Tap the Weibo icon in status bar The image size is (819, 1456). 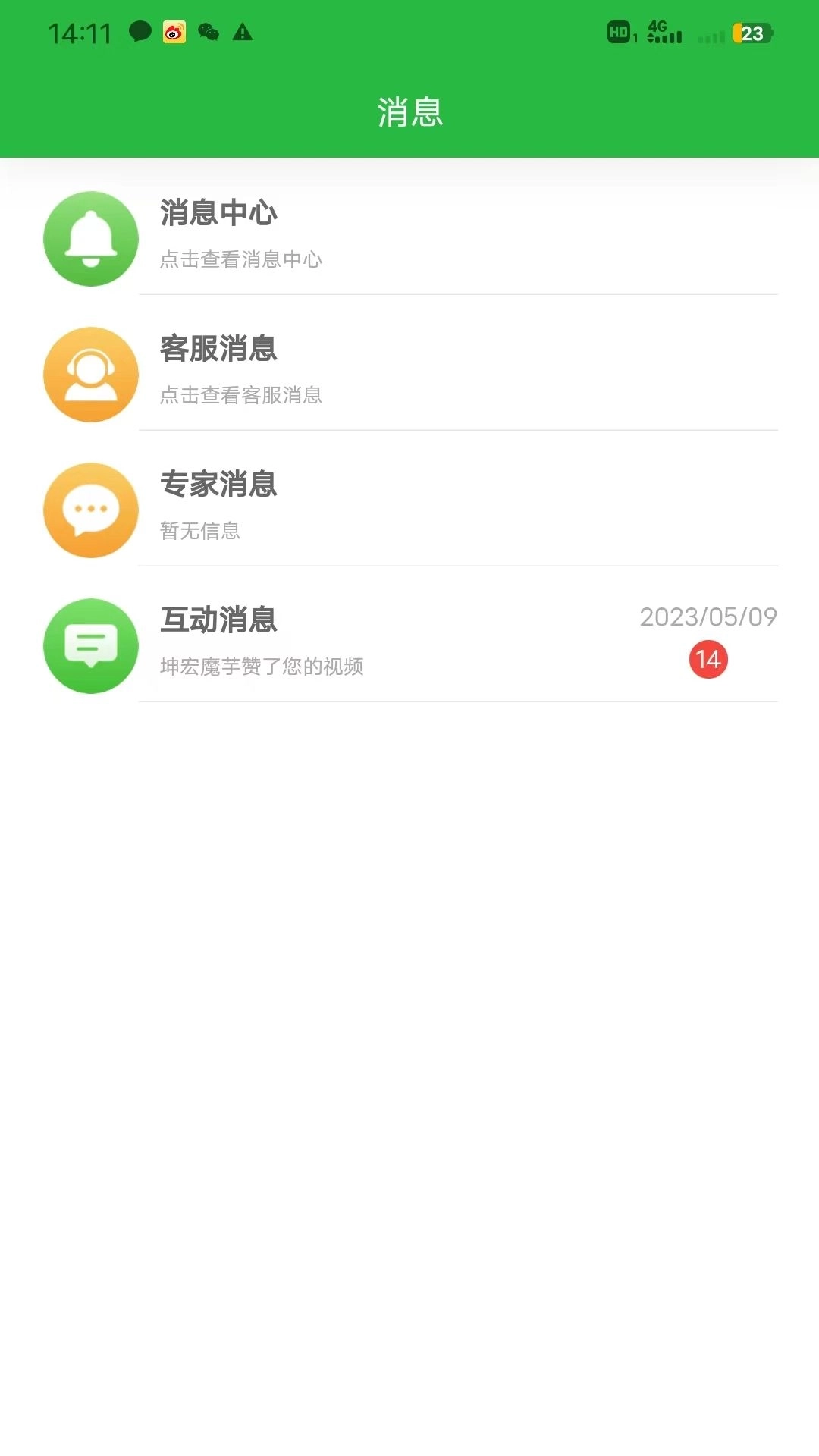174,33
